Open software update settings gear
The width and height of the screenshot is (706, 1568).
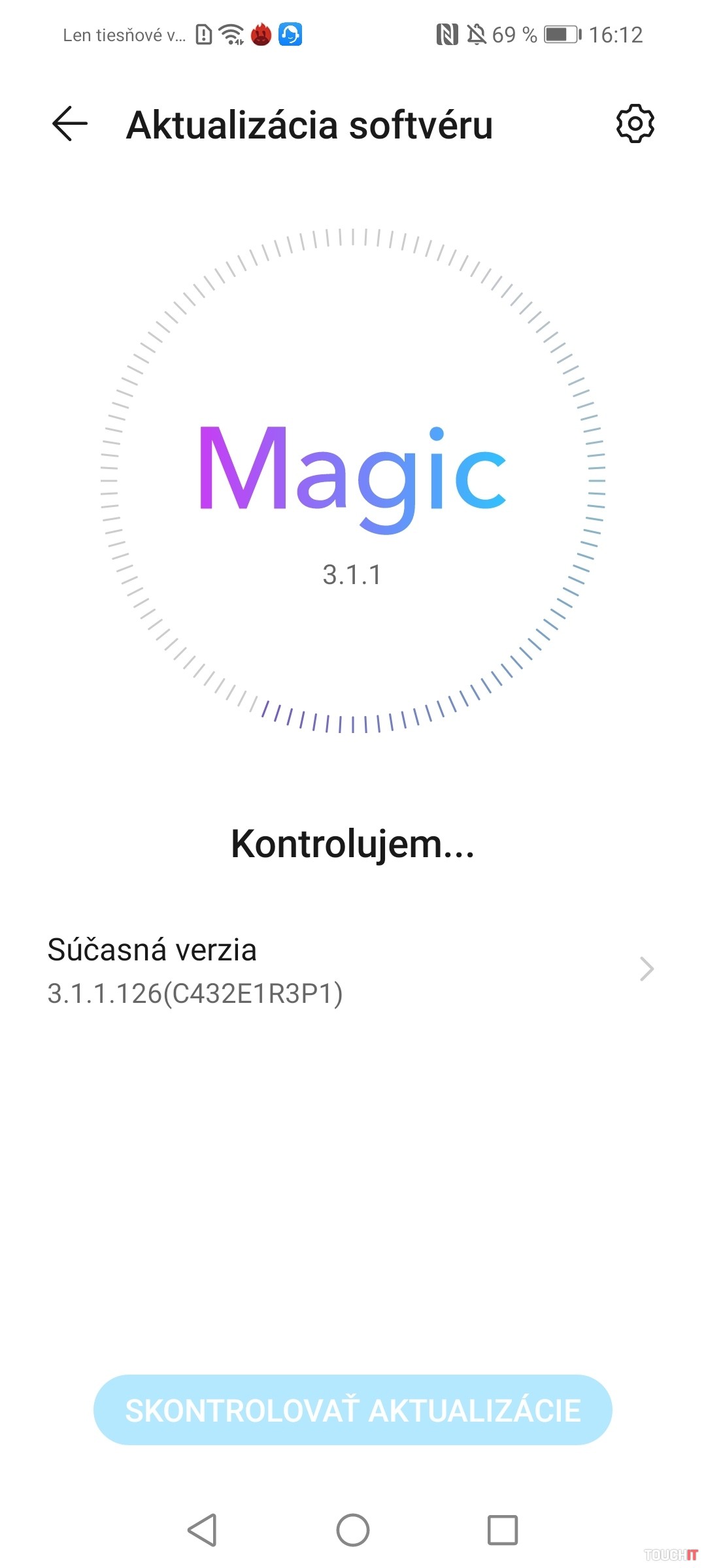tap(635, 123)
